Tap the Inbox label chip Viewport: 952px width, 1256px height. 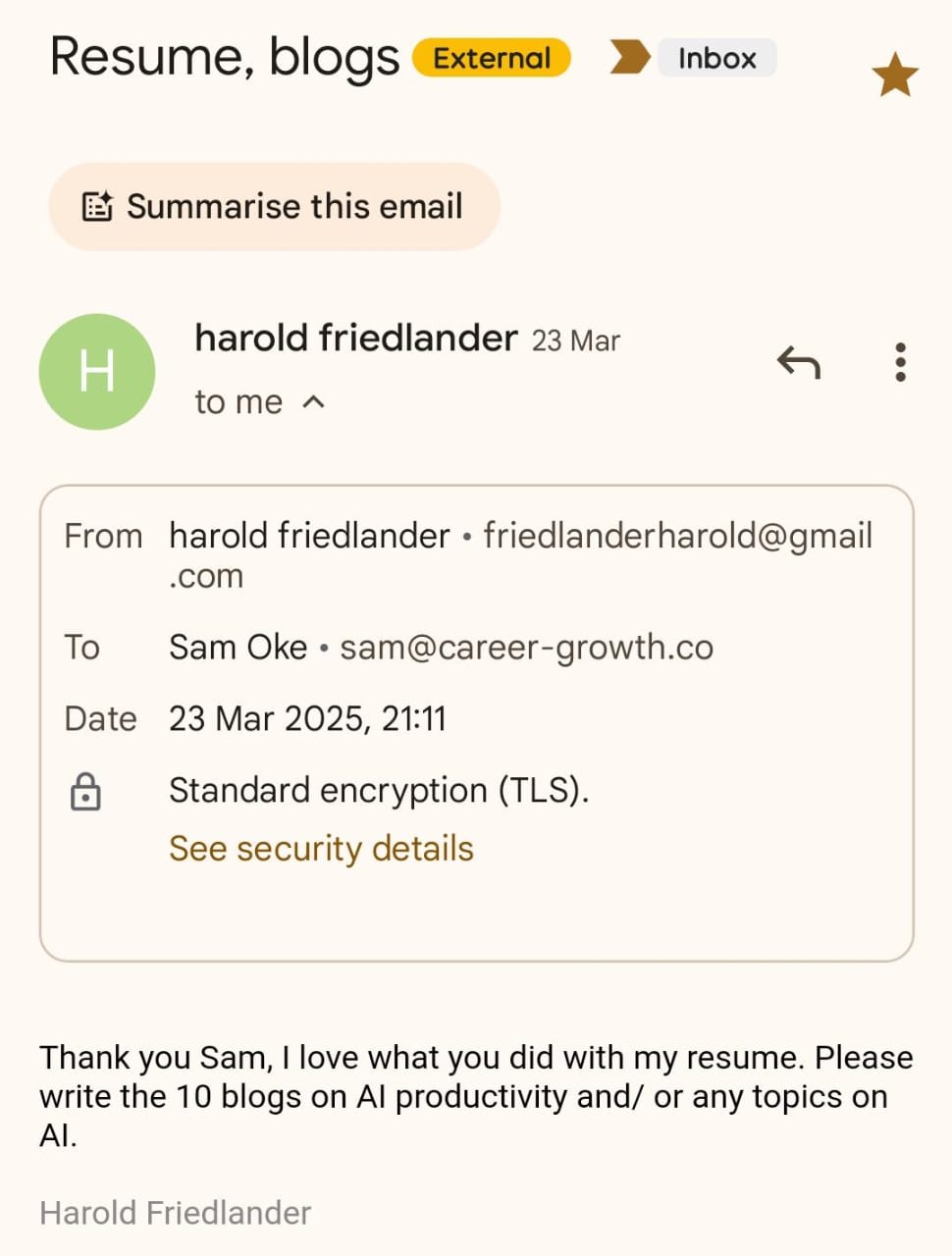pyautogui.click(x=716, y=58)
